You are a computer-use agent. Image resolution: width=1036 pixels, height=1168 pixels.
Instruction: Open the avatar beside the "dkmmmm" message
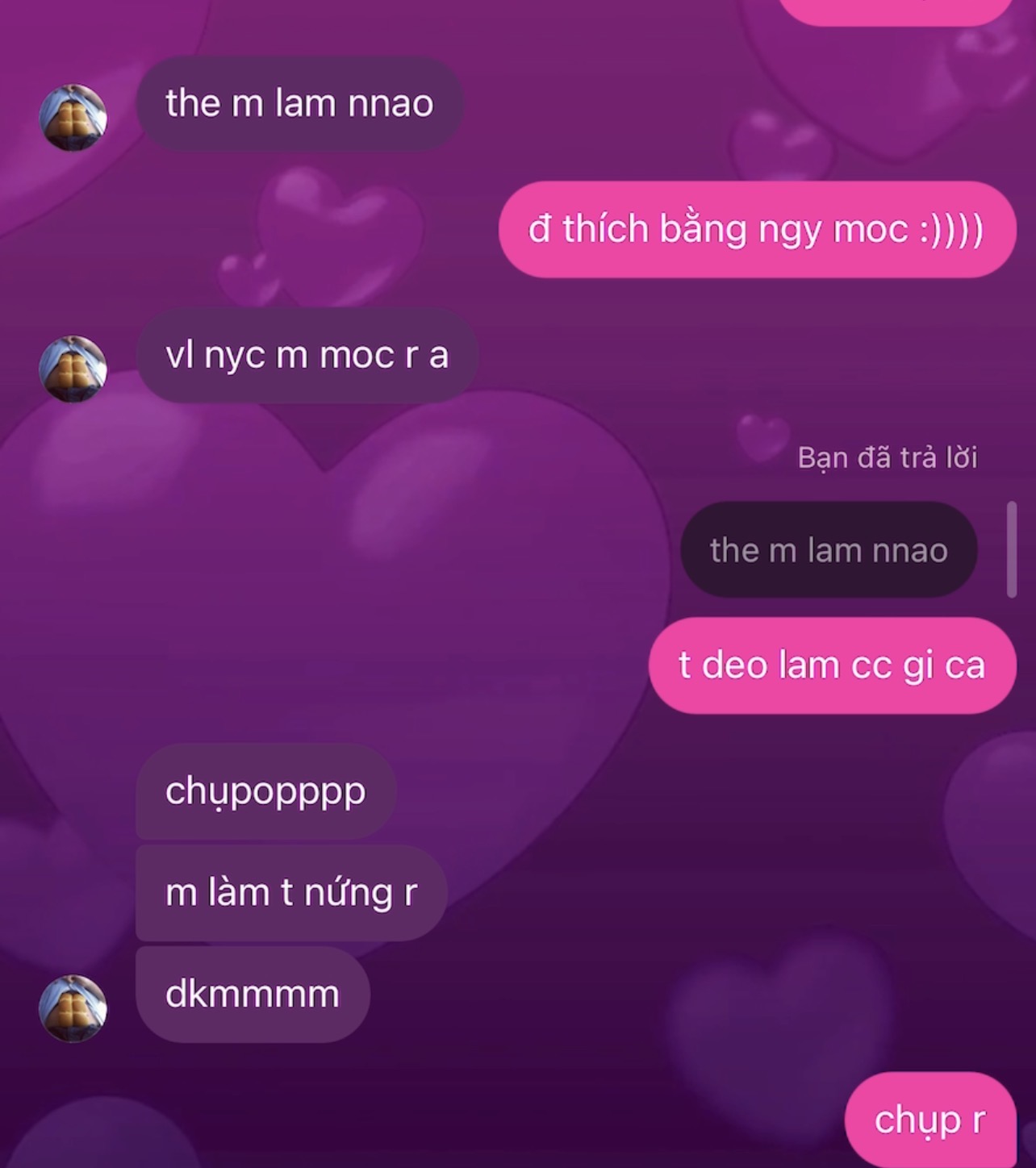[73, 1008]
